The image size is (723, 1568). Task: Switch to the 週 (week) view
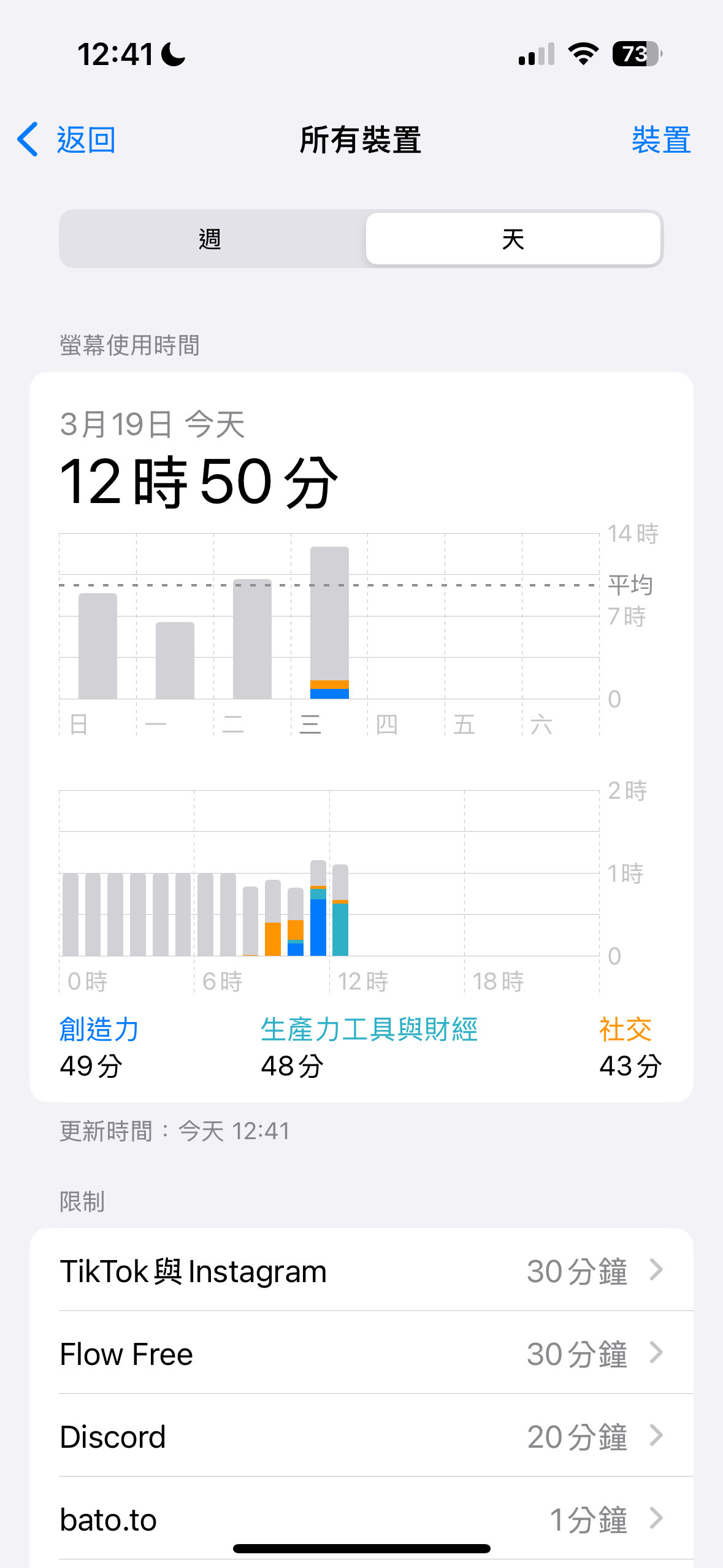point(211,239)
